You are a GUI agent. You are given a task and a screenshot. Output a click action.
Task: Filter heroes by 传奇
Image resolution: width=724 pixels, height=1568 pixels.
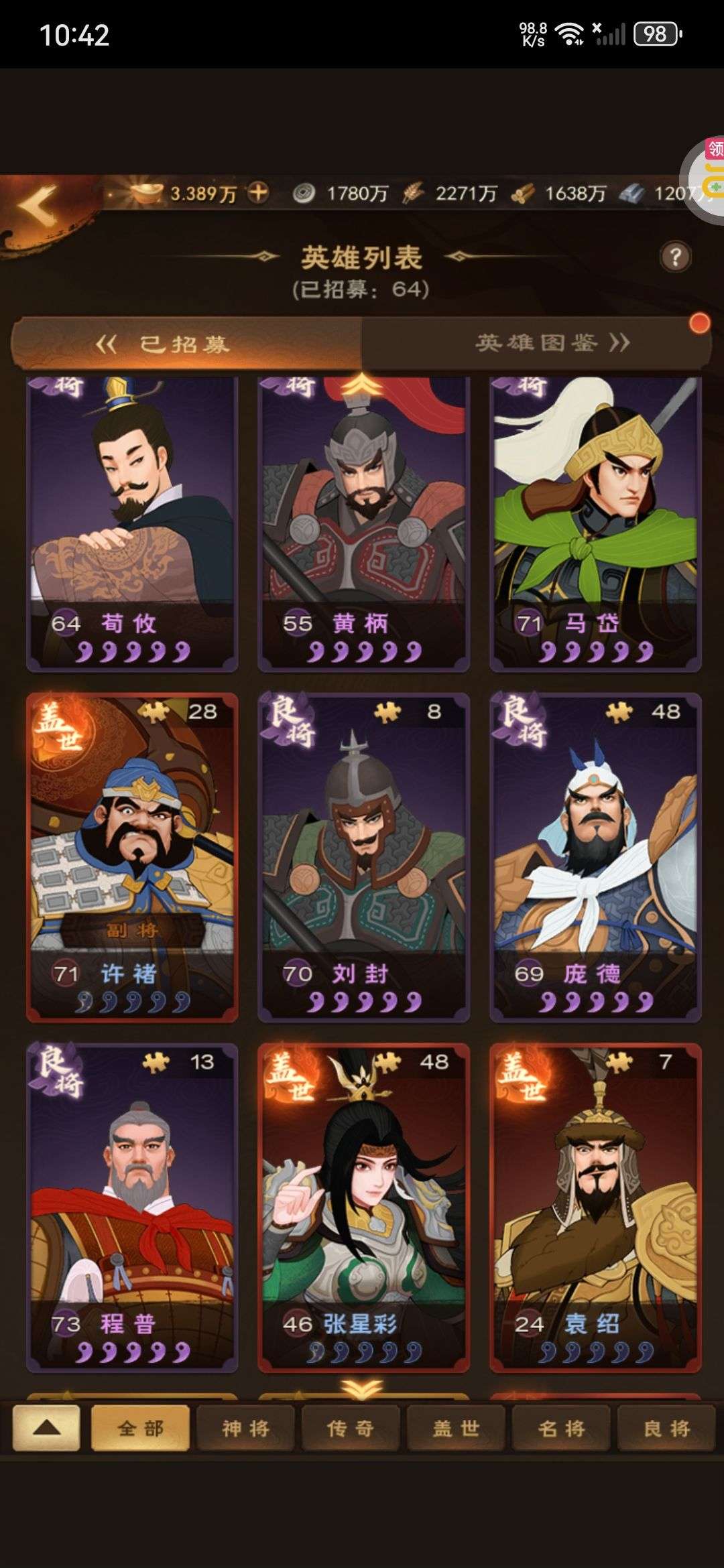[351, 1428]
